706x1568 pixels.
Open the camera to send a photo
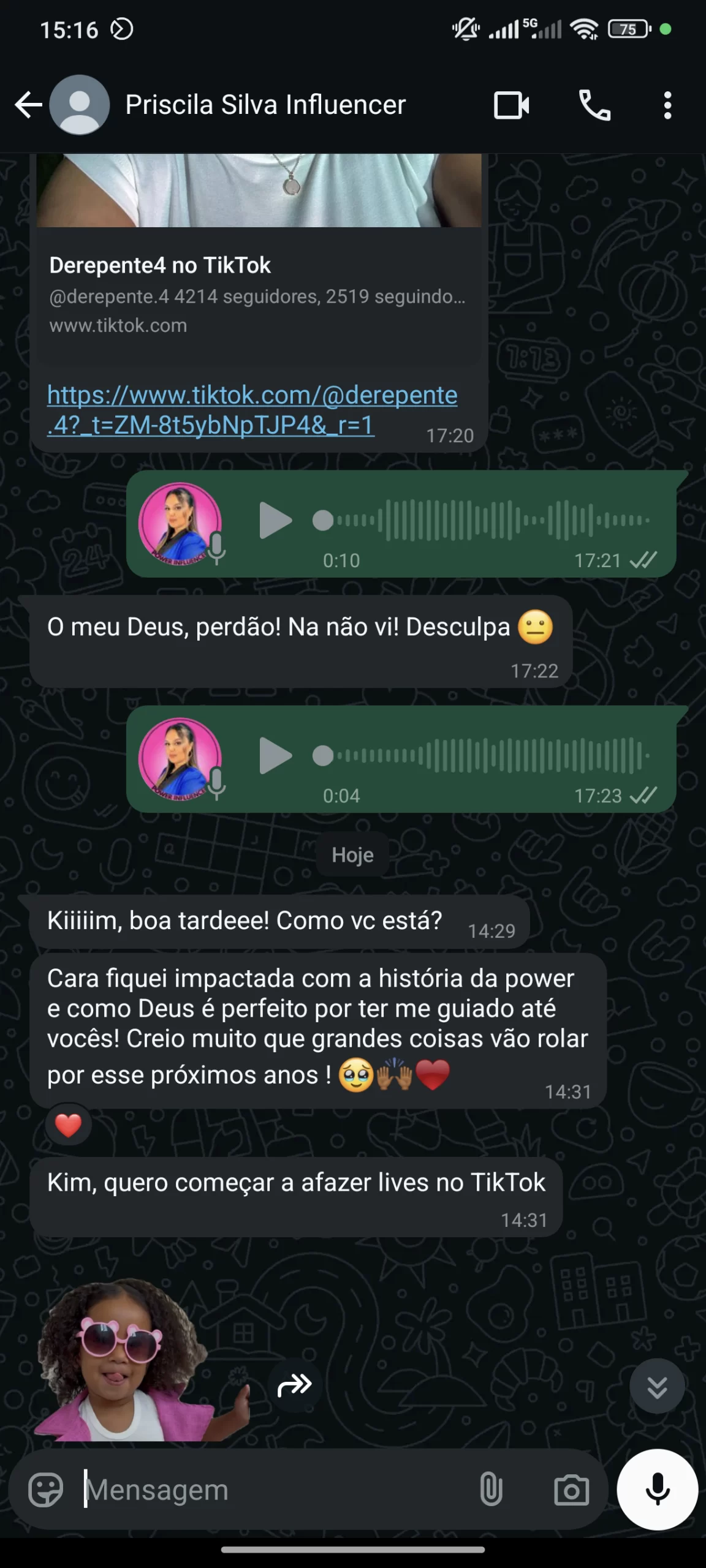(x=571, y=1490)
